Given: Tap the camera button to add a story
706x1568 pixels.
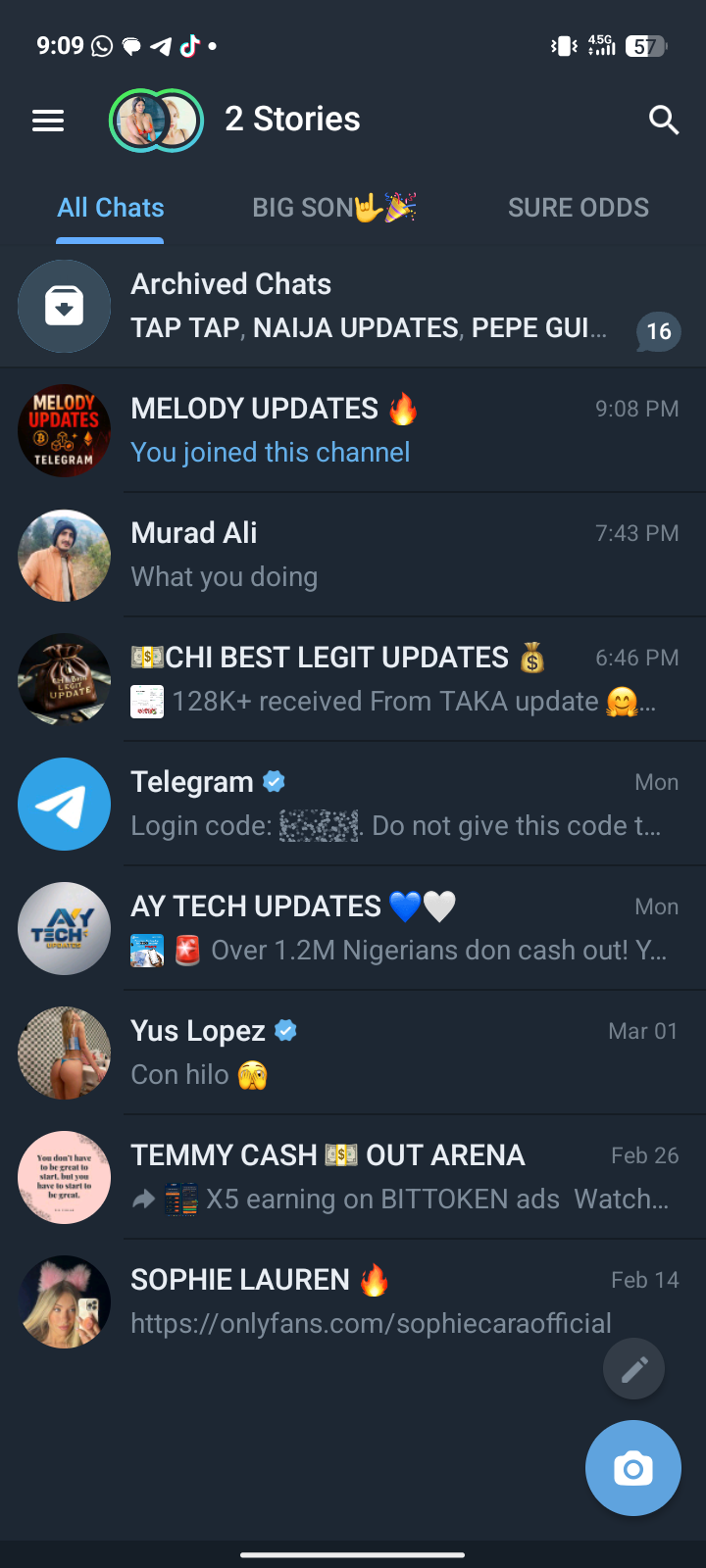Looking at the screenshot, I should point(633,1468).
